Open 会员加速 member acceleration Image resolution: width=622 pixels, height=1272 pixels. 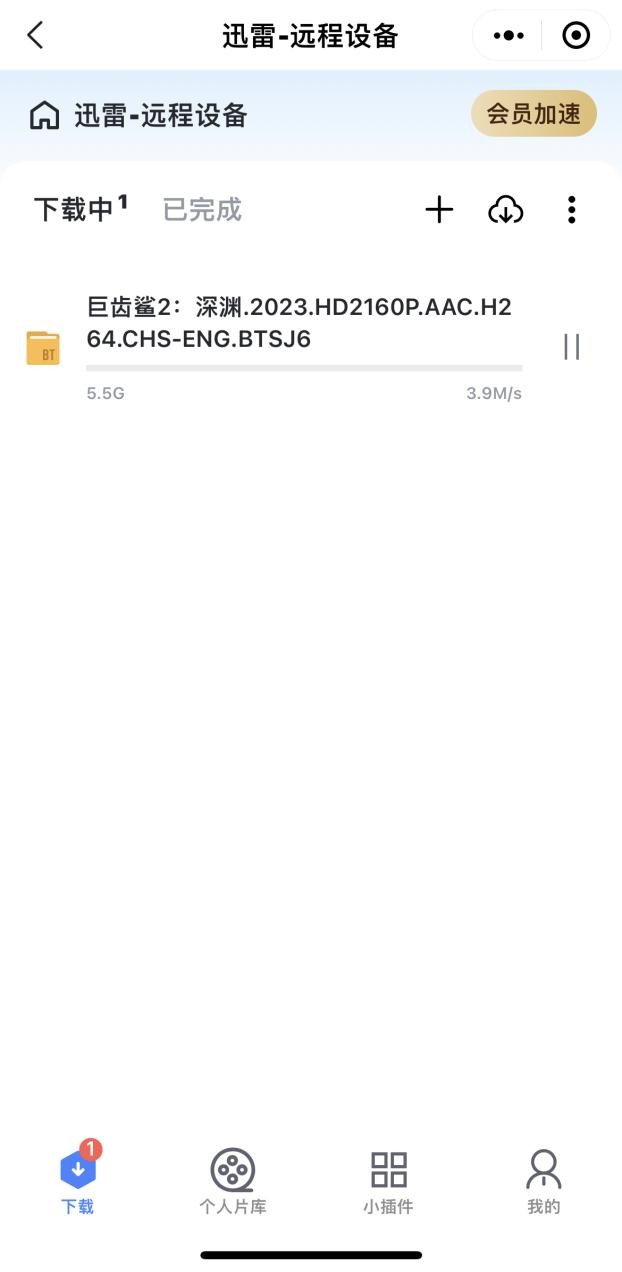tap(534, 114)
